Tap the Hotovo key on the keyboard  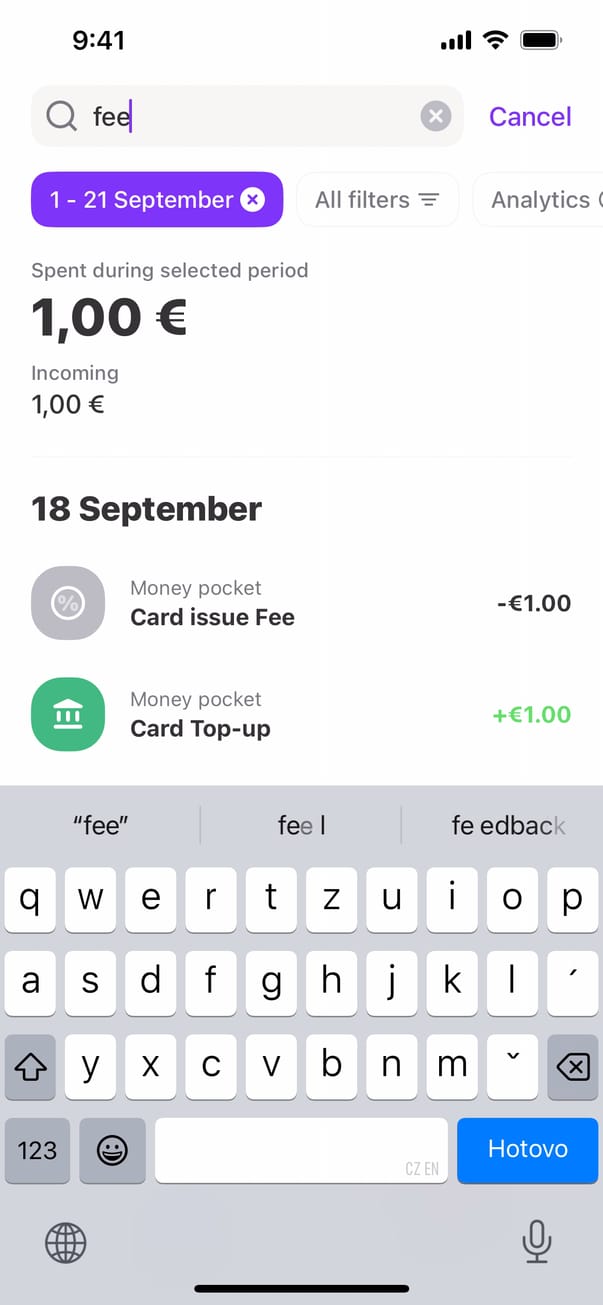click(x=527, y=1149)
